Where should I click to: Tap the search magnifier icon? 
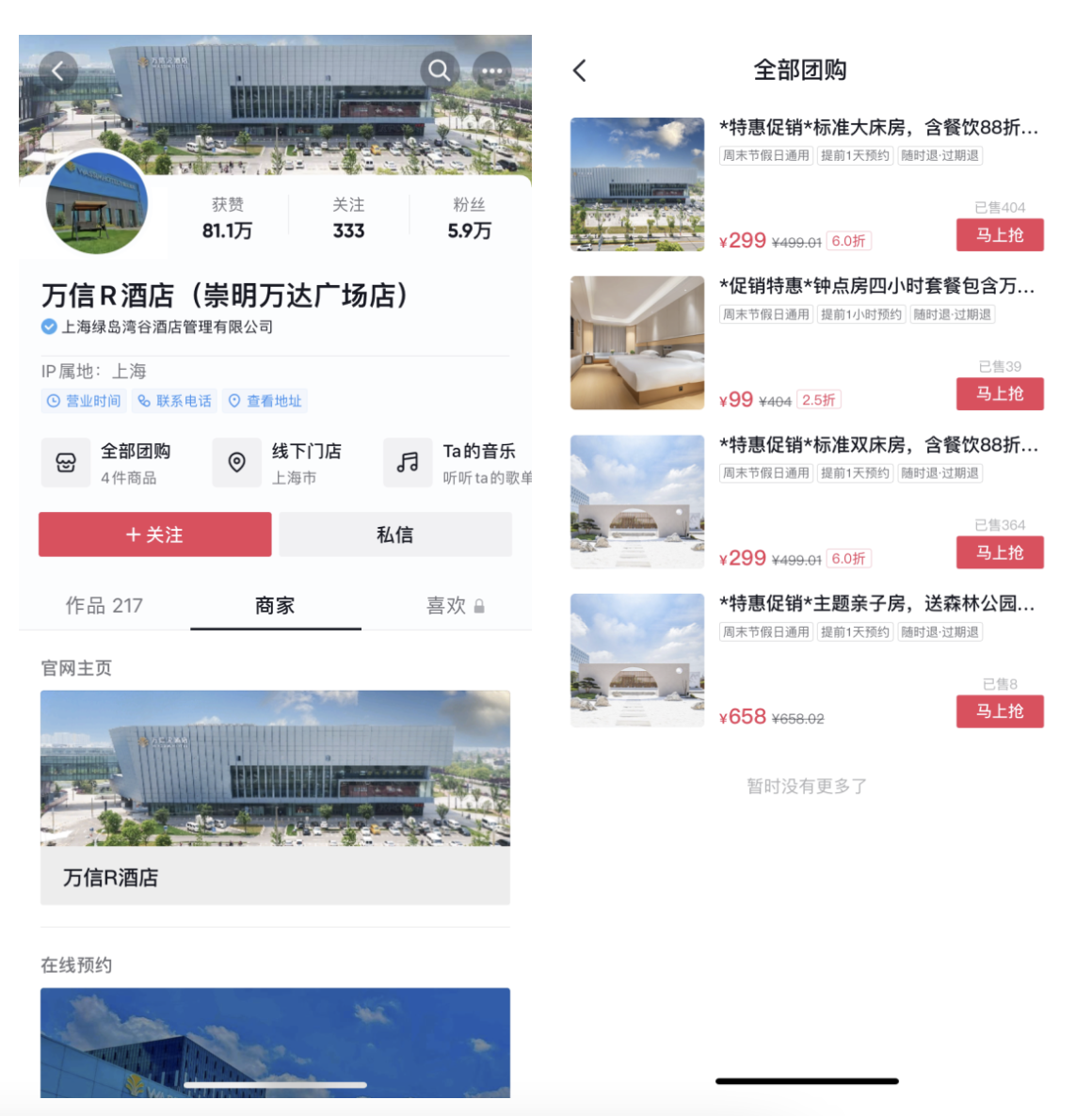[439, 70]
